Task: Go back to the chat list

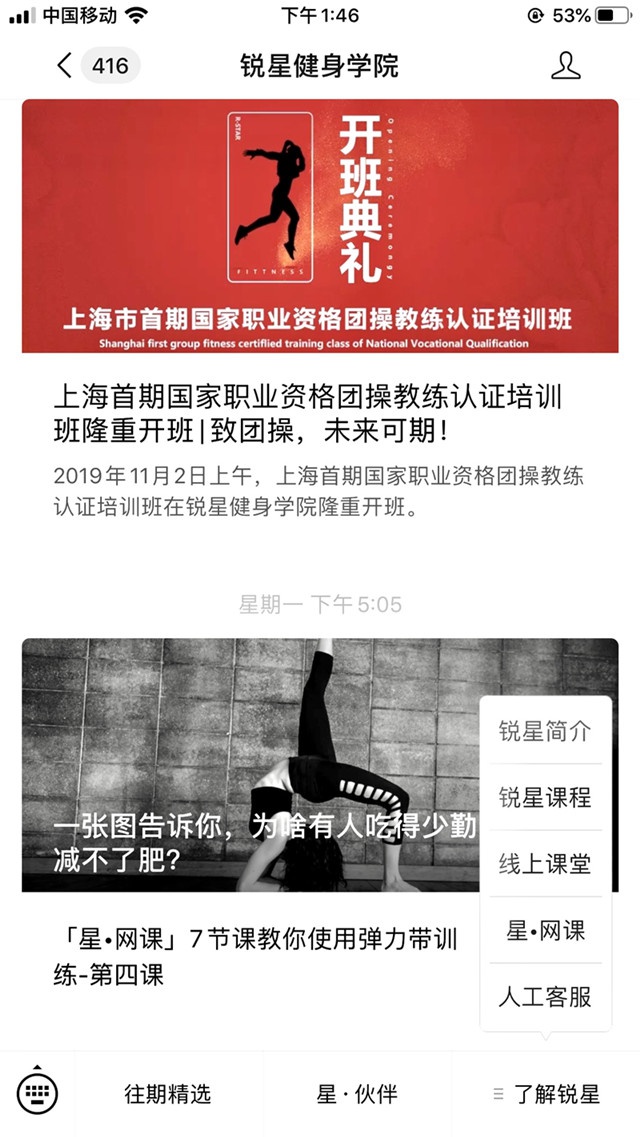Action: [x=65, y=66]
